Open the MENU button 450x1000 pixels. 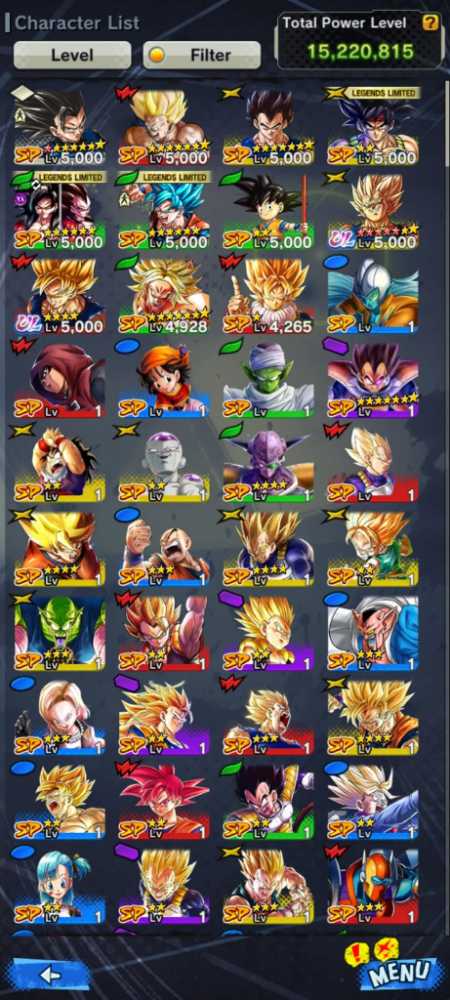[398, 972]
